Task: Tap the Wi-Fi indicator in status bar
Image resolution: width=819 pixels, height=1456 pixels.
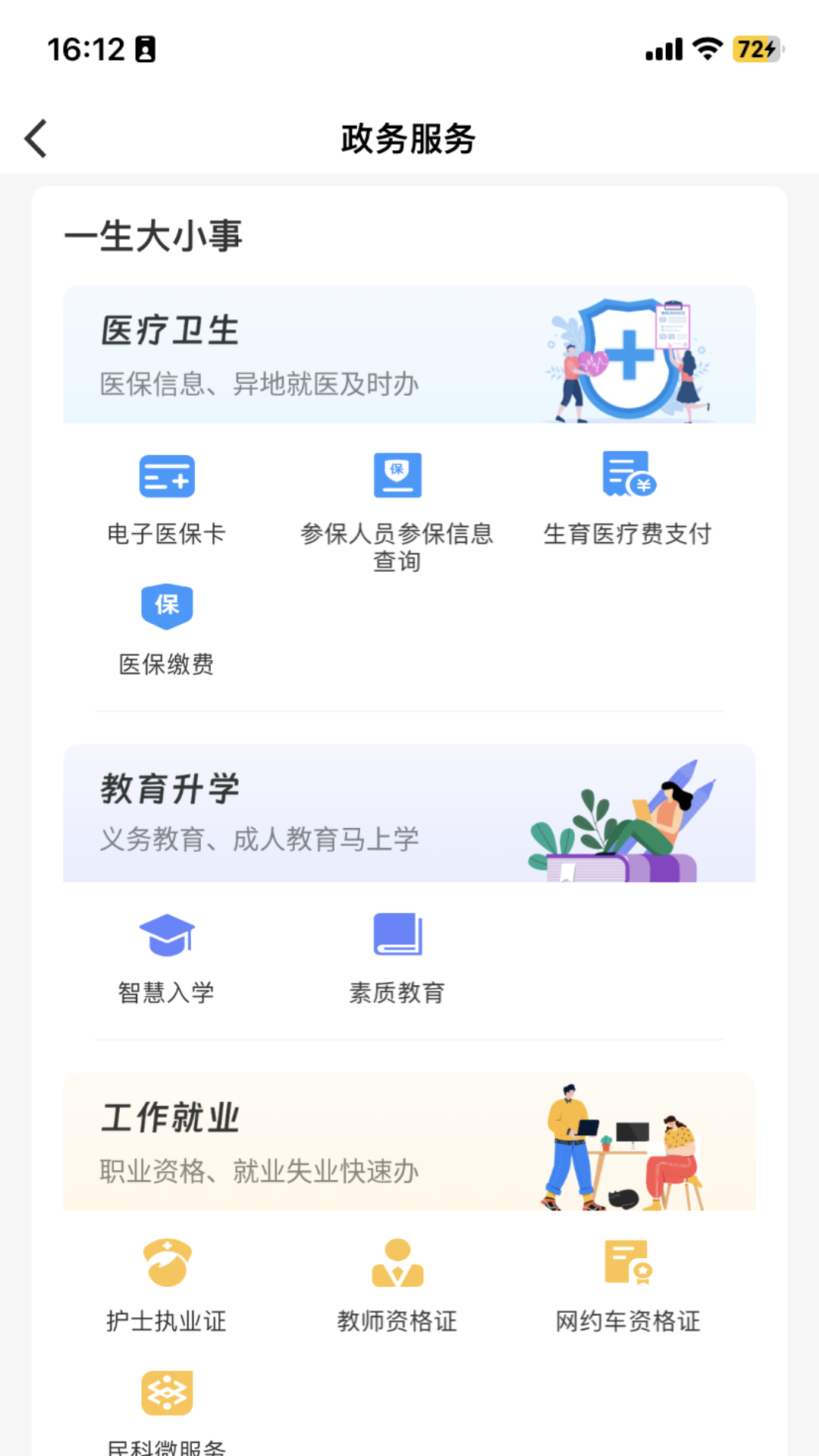Action: click(x=706, y=48)
